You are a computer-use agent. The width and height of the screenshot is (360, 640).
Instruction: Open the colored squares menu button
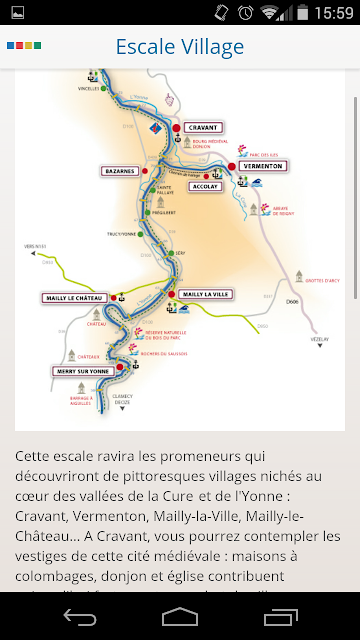(24, 46)
